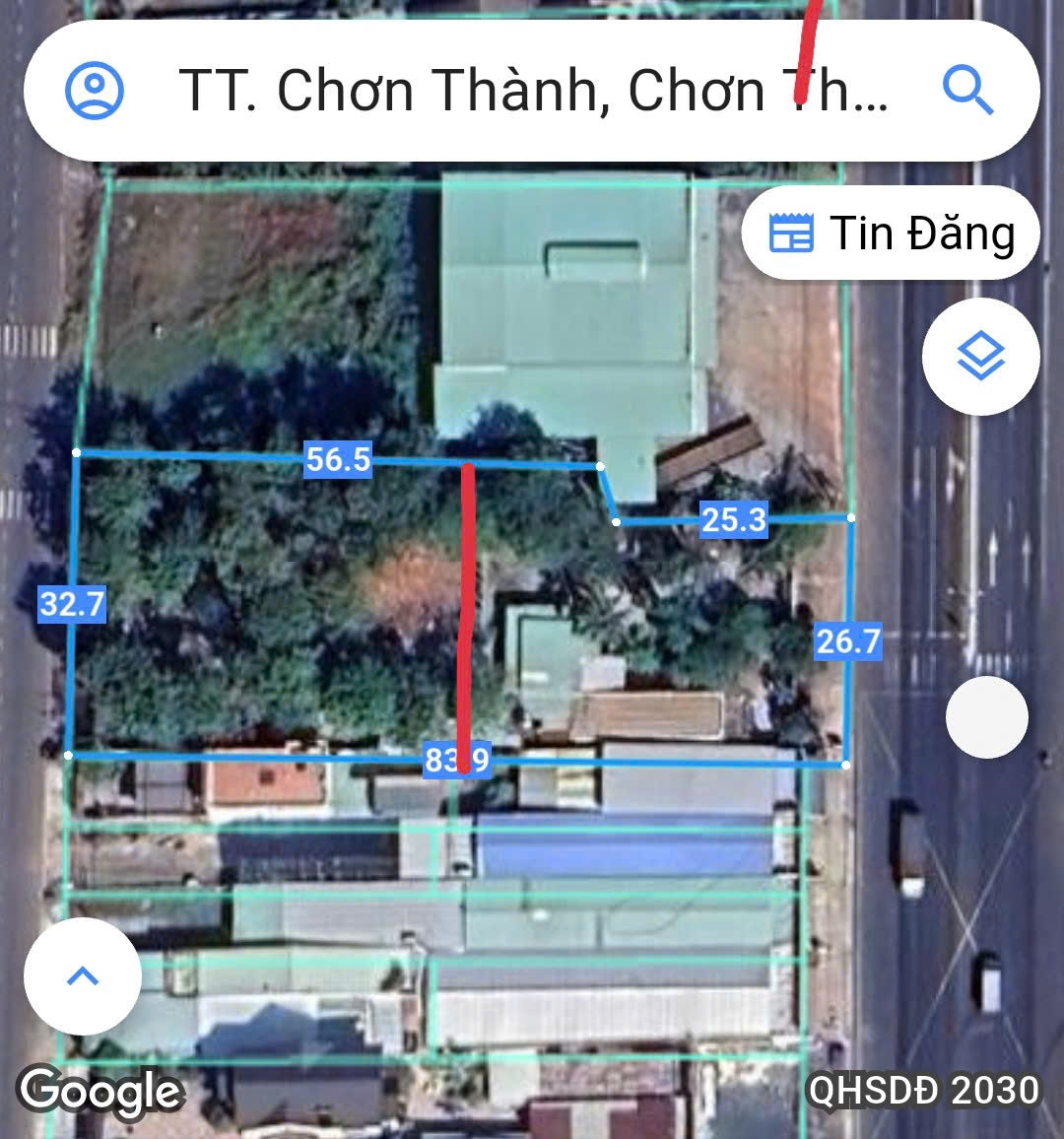Viewport: 1064px width, 1139px height.
Task: Tap the blank round white button
Action: tap(986, 717)
